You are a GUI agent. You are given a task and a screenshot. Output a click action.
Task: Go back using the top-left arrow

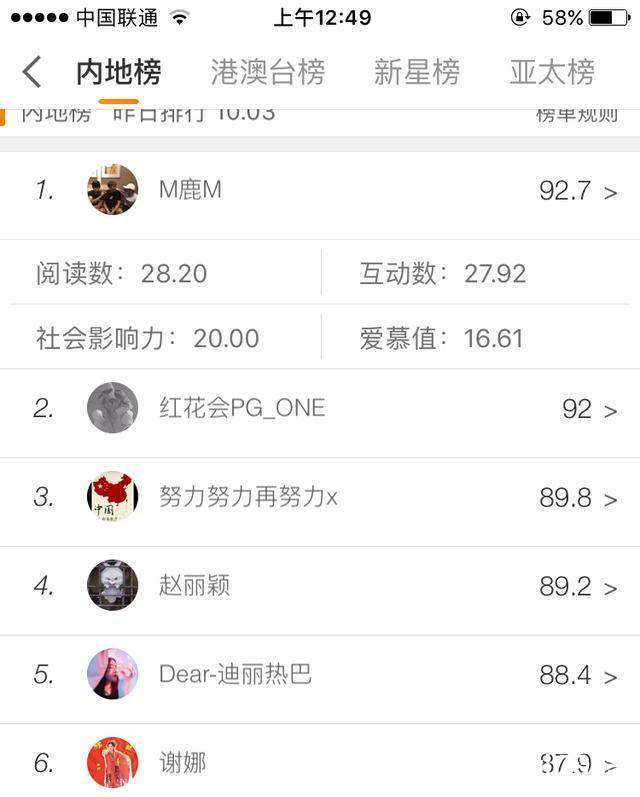click(x=32, y=72)
